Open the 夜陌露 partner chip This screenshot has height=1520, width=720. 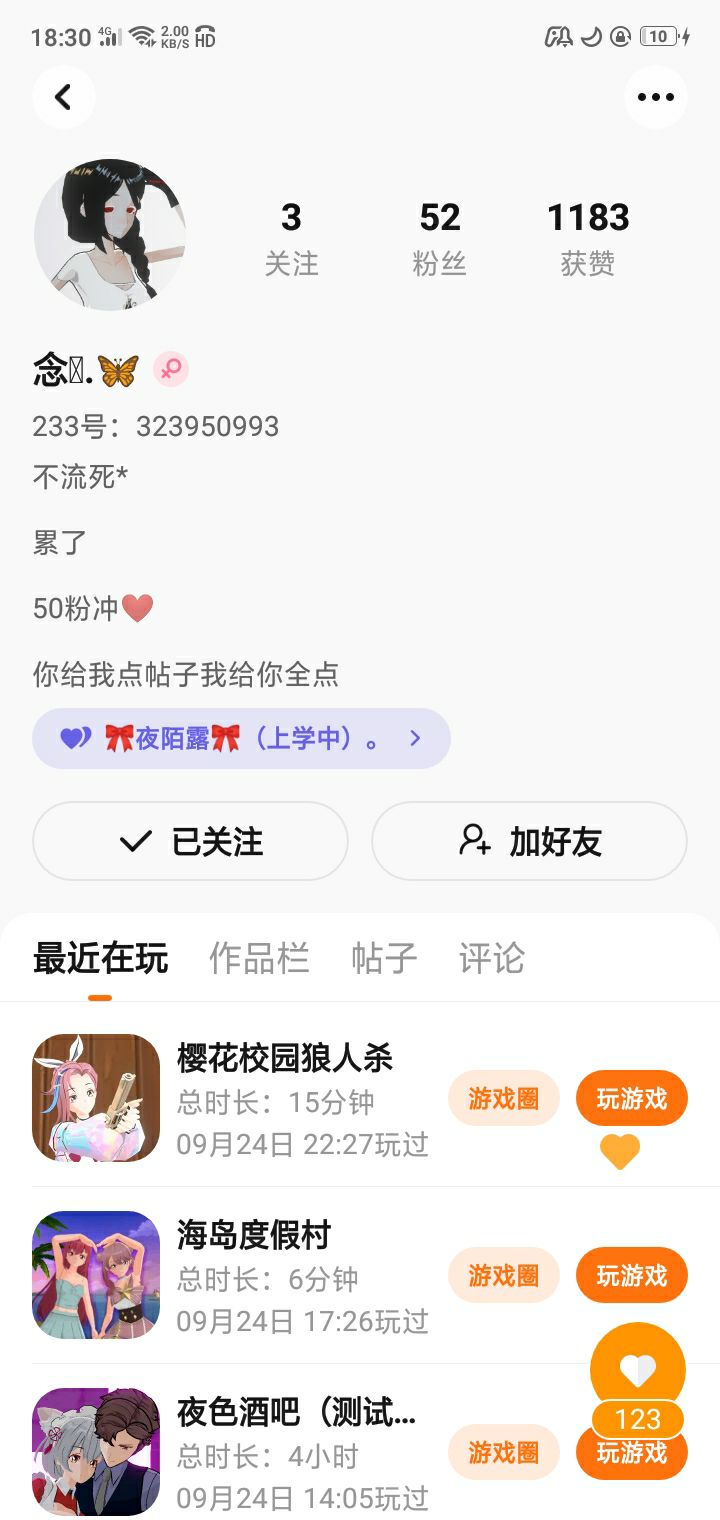click(x=241, y=739)
